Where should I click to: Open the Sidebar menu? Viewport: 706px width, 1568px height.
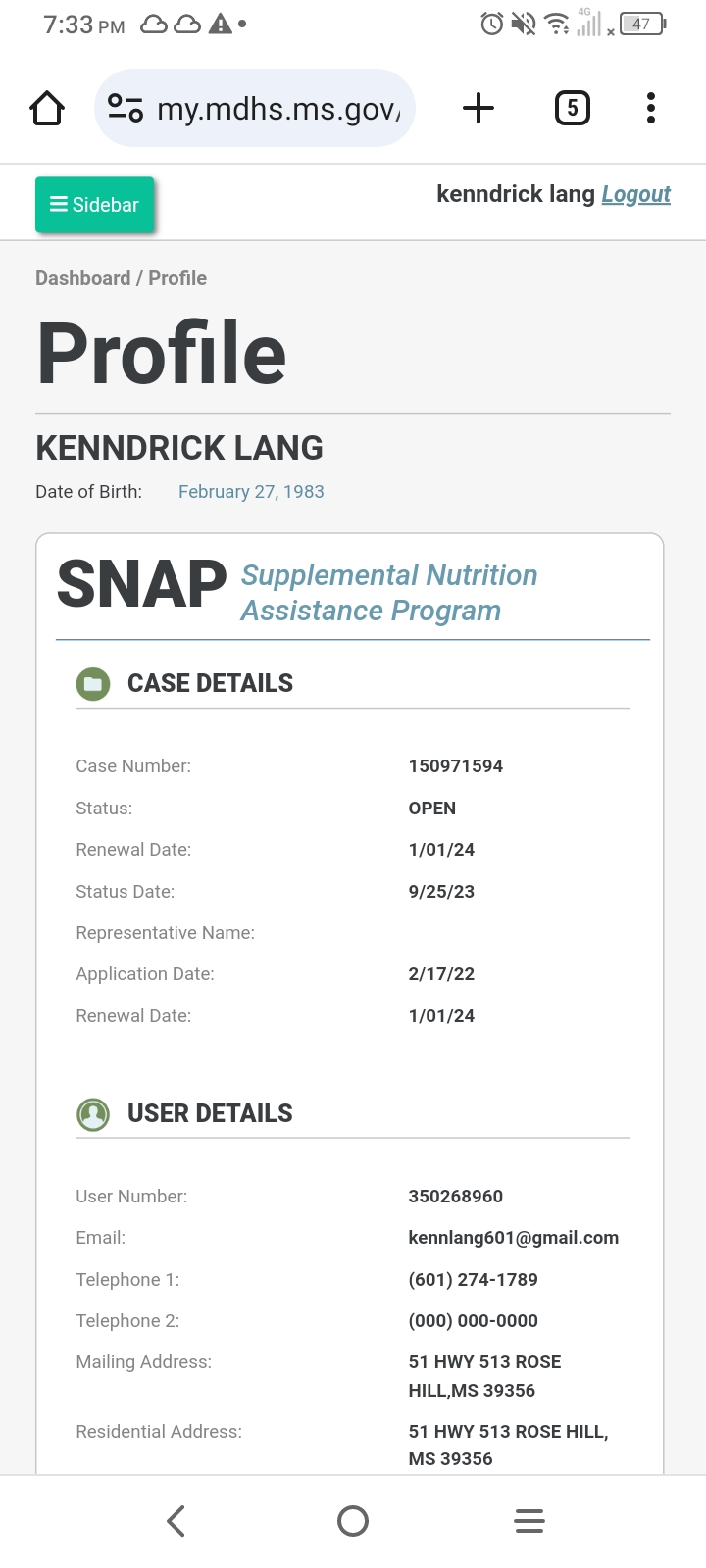tap(95, 205)
